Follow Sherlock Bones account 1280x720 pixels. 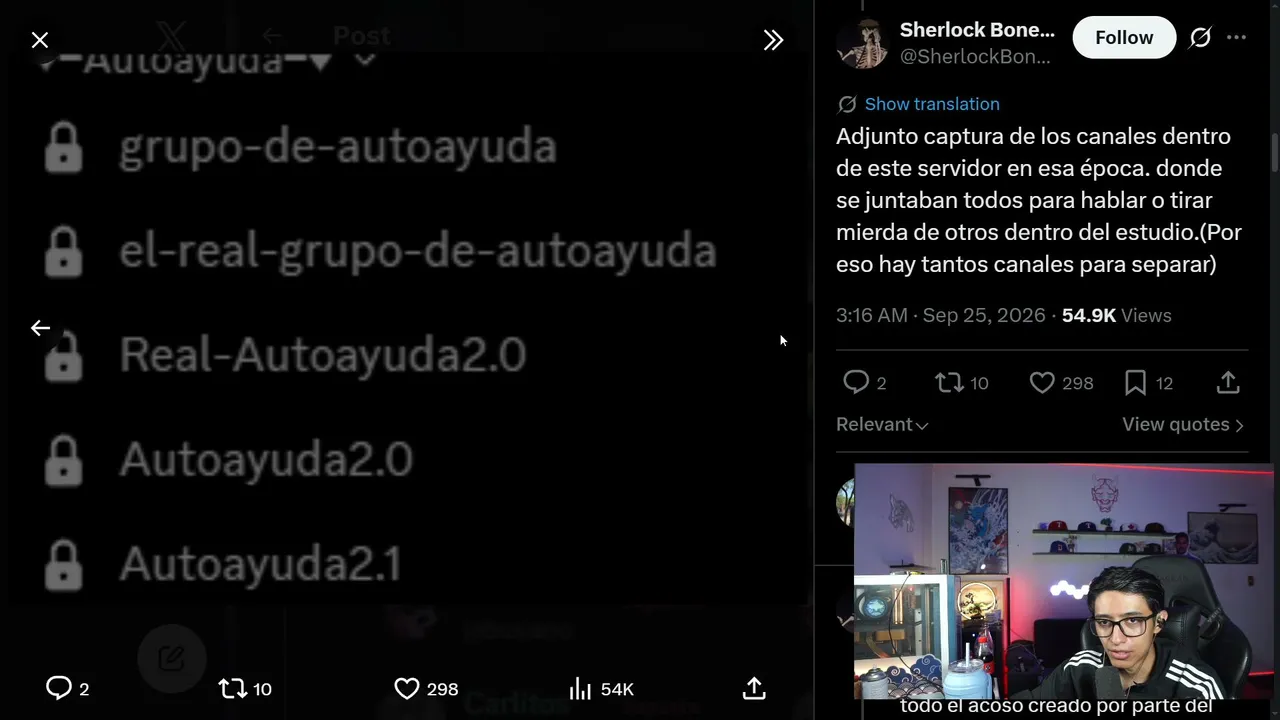pos(1124,38)
